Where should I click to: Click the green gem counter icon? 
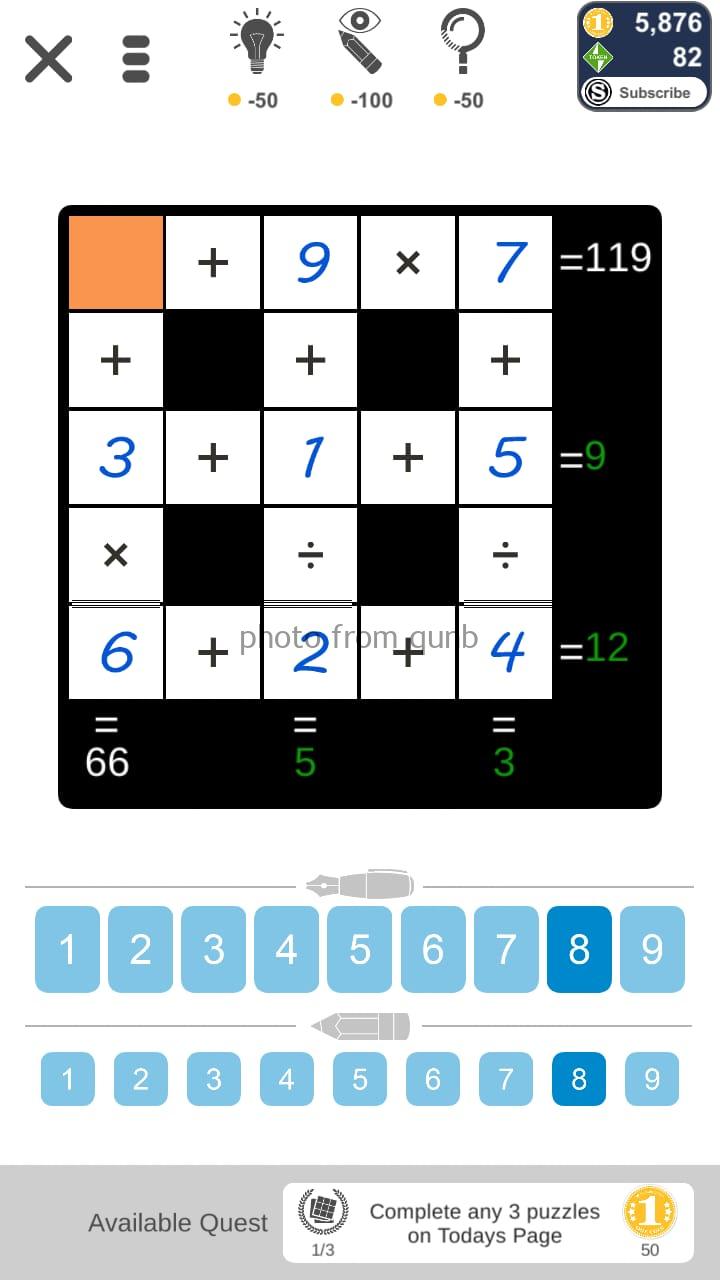coord(596,58)
